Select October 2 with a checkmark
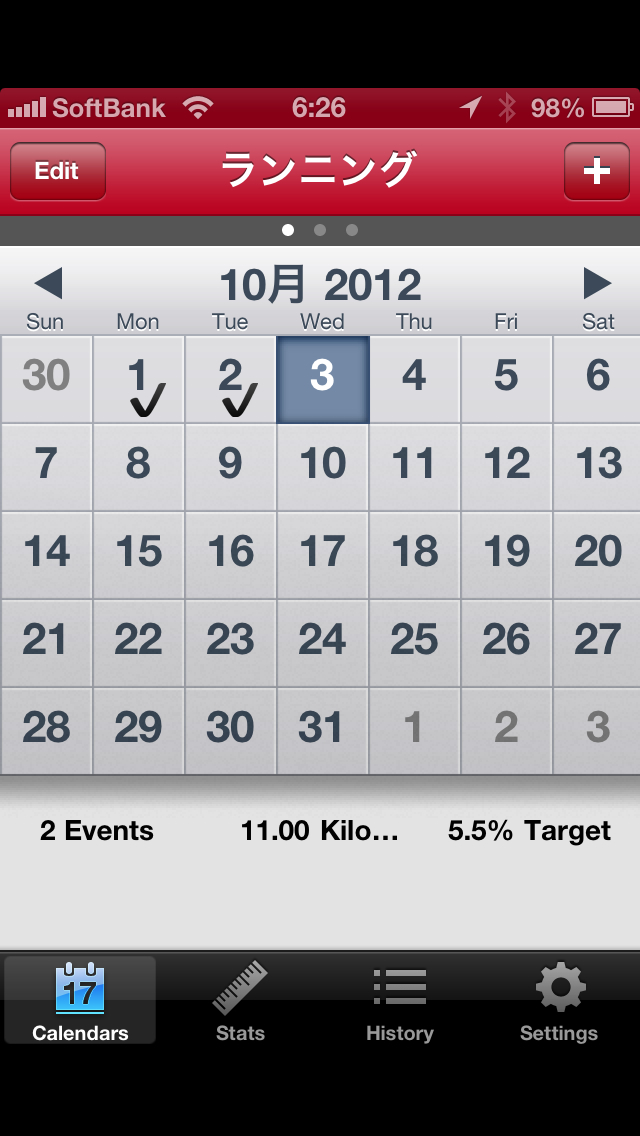This screenshot has height=1136, width=640. [x=231, y=381]
